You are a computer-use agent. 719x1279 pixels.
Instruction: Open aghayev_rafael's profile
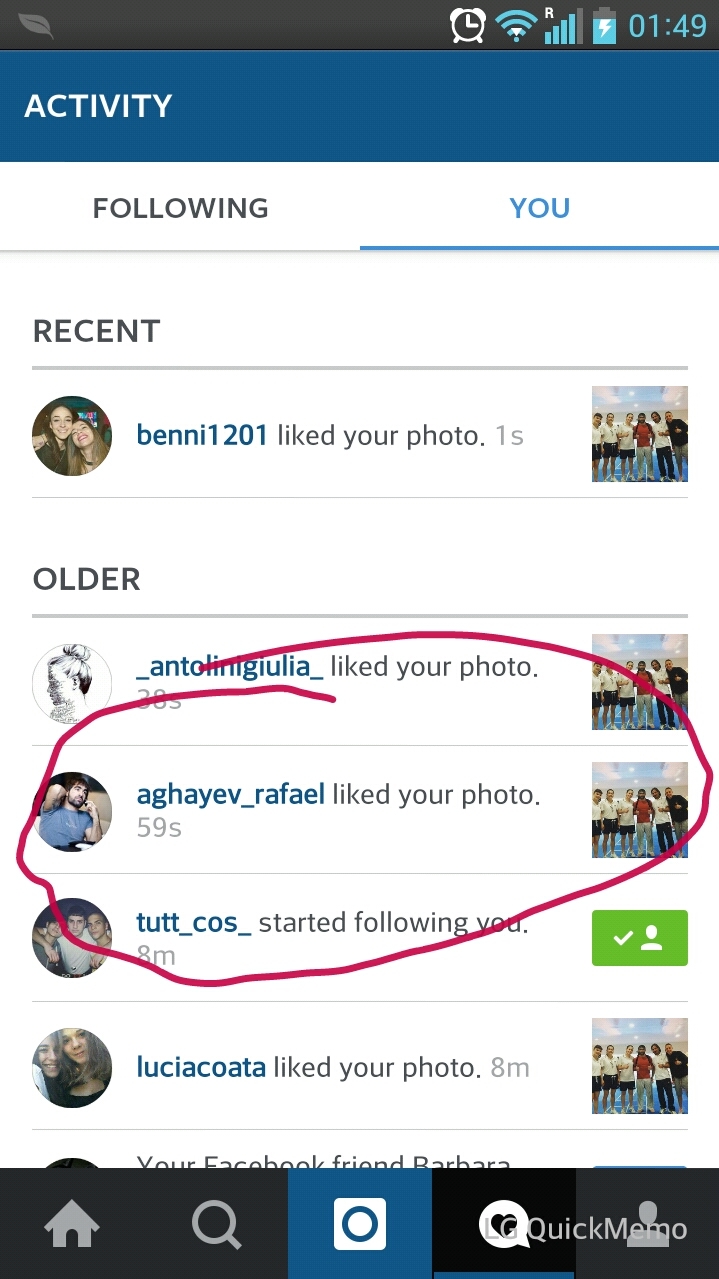point(231,795)
